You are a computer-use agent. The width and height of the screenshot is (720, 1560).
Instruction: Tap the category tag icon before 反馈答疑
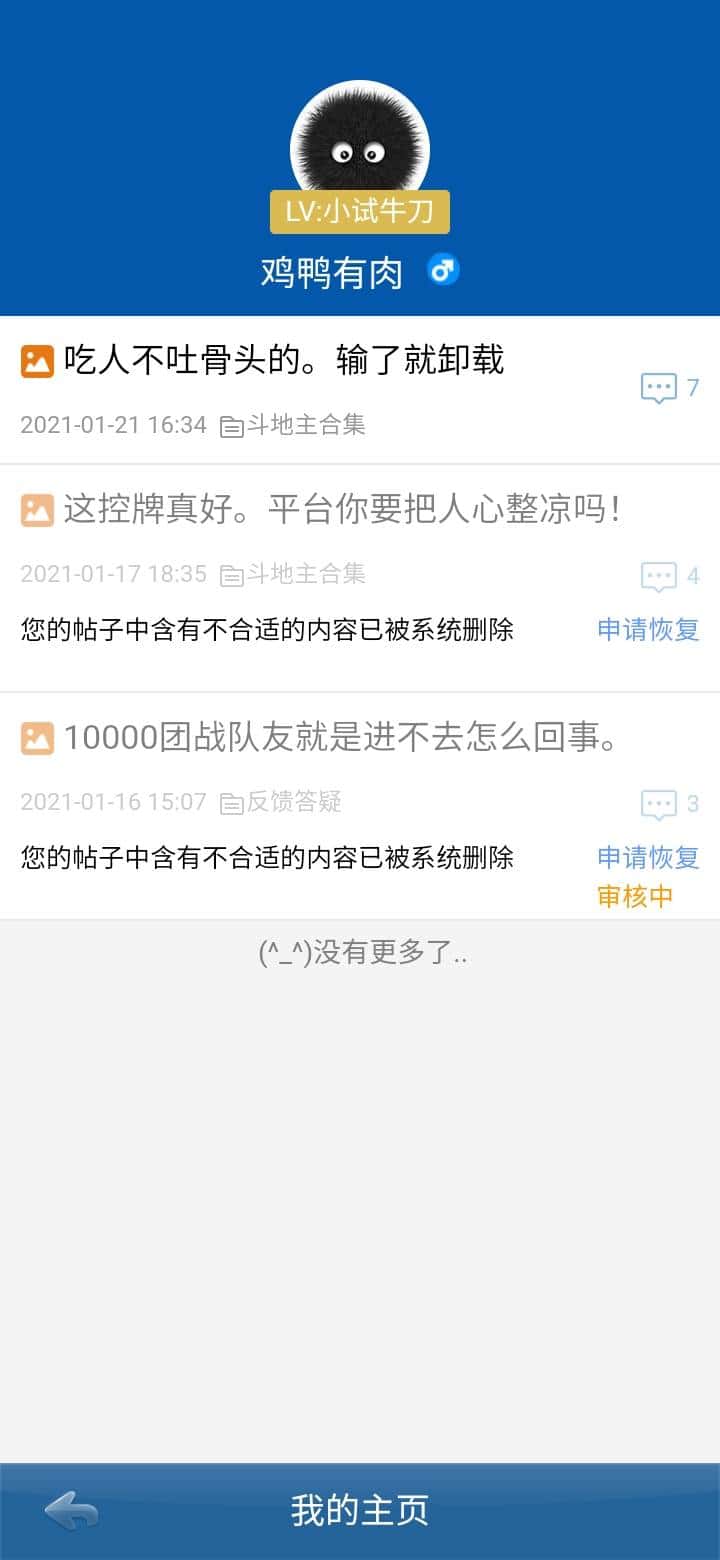click(231, 802)
